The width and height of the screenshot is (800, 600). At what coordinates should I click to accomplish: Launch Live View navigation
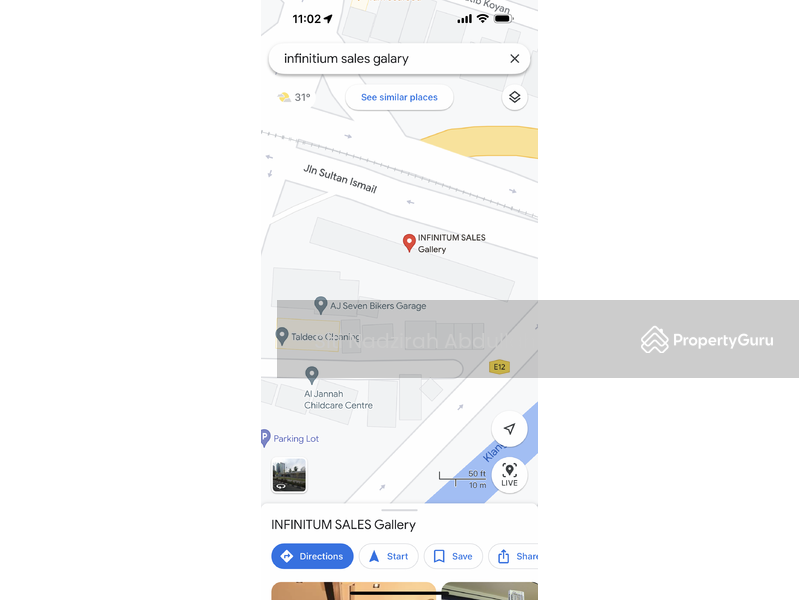(x=509, y=474)
